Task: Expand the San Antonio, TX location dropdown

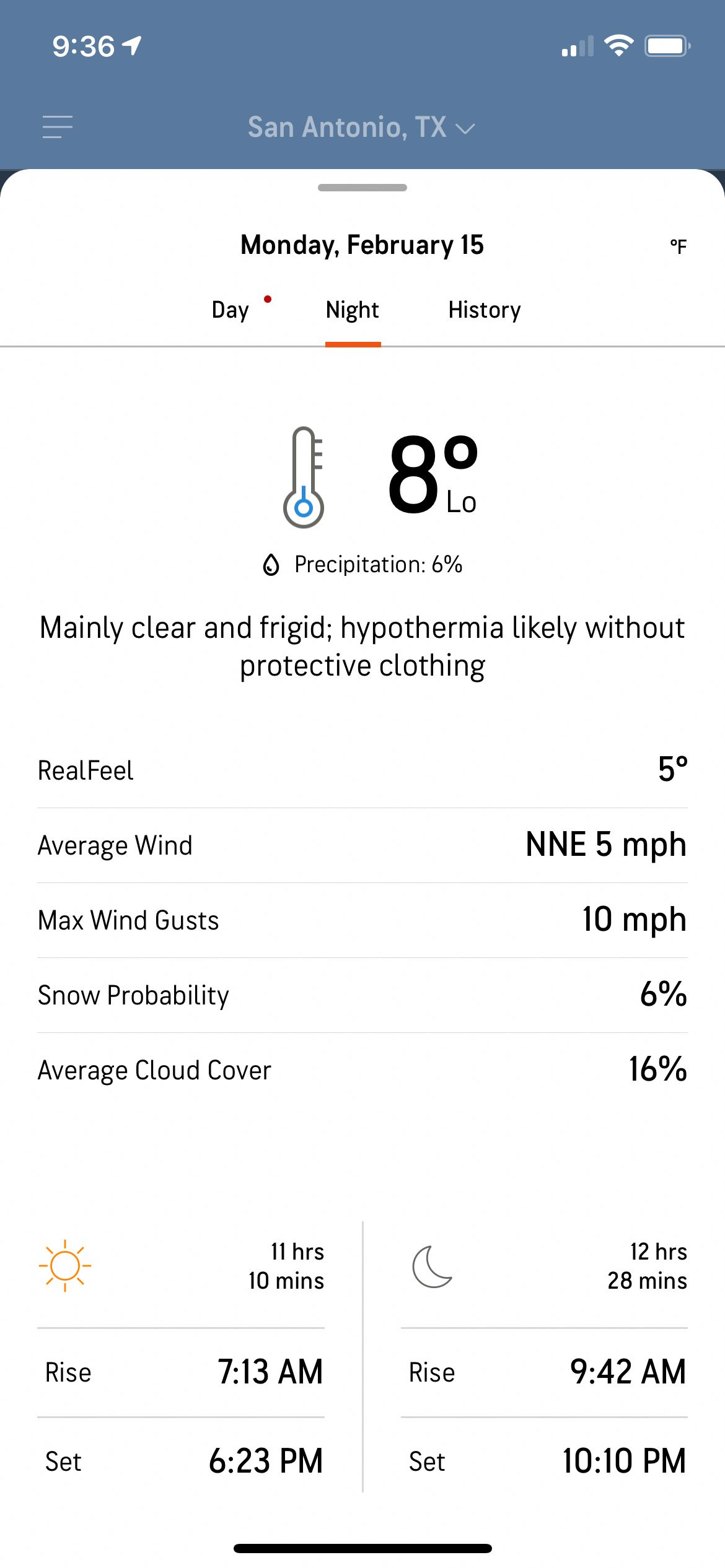Action: pos(361,128)
